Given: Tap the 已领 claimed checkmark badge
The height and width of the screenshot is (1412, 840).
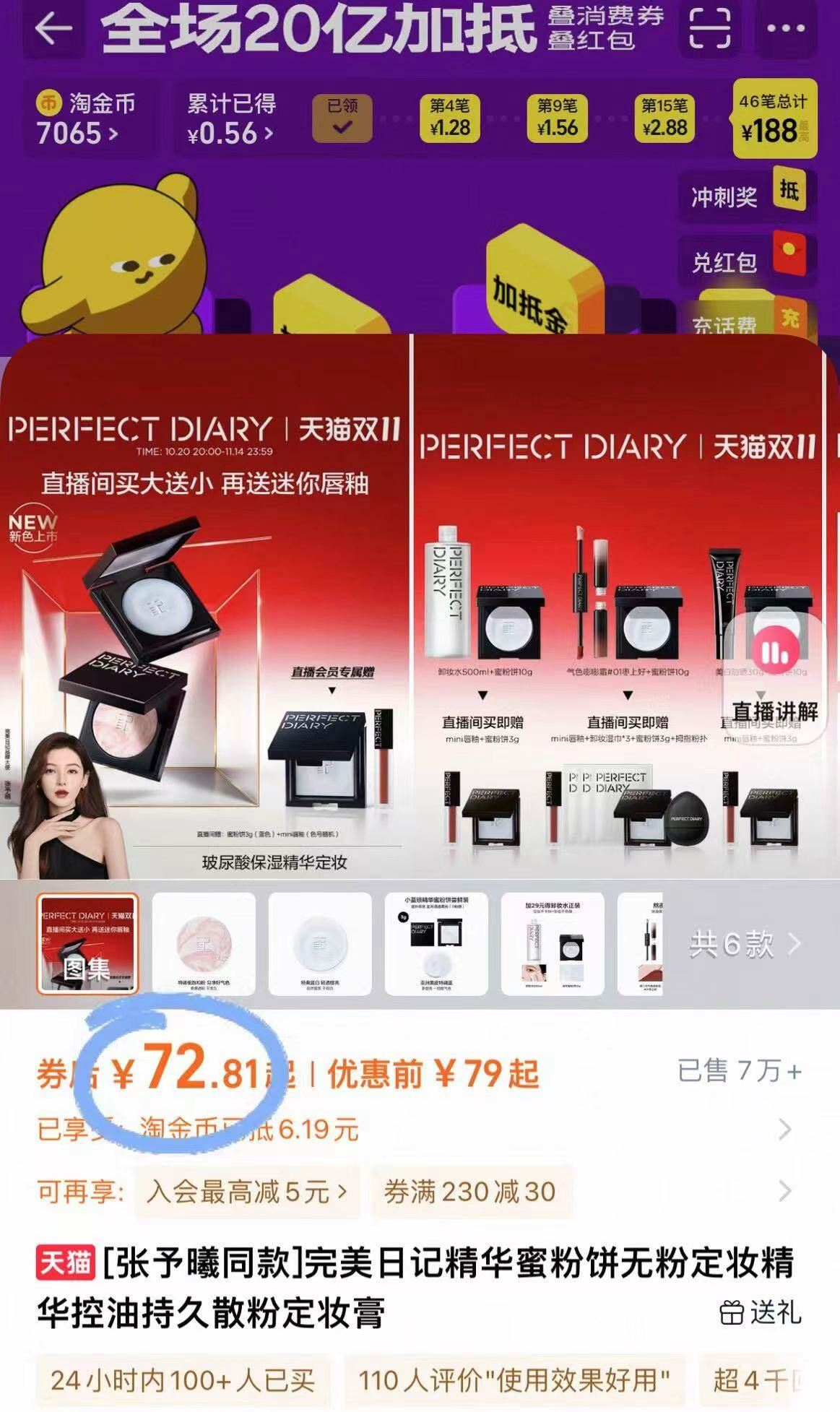Looking at the screenshot, I should coord(344,118).
